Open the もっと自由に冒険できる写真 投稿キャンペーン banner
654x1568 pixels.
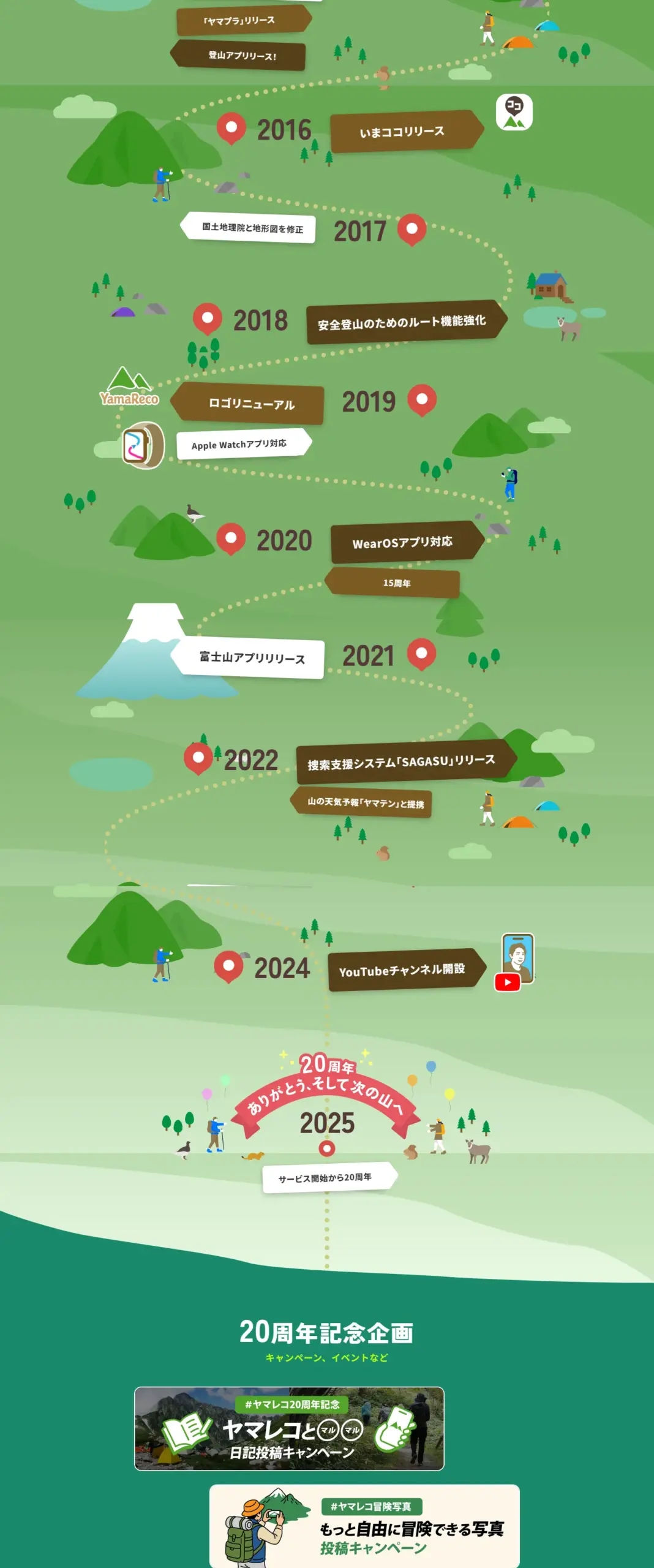coord(364,1525)
